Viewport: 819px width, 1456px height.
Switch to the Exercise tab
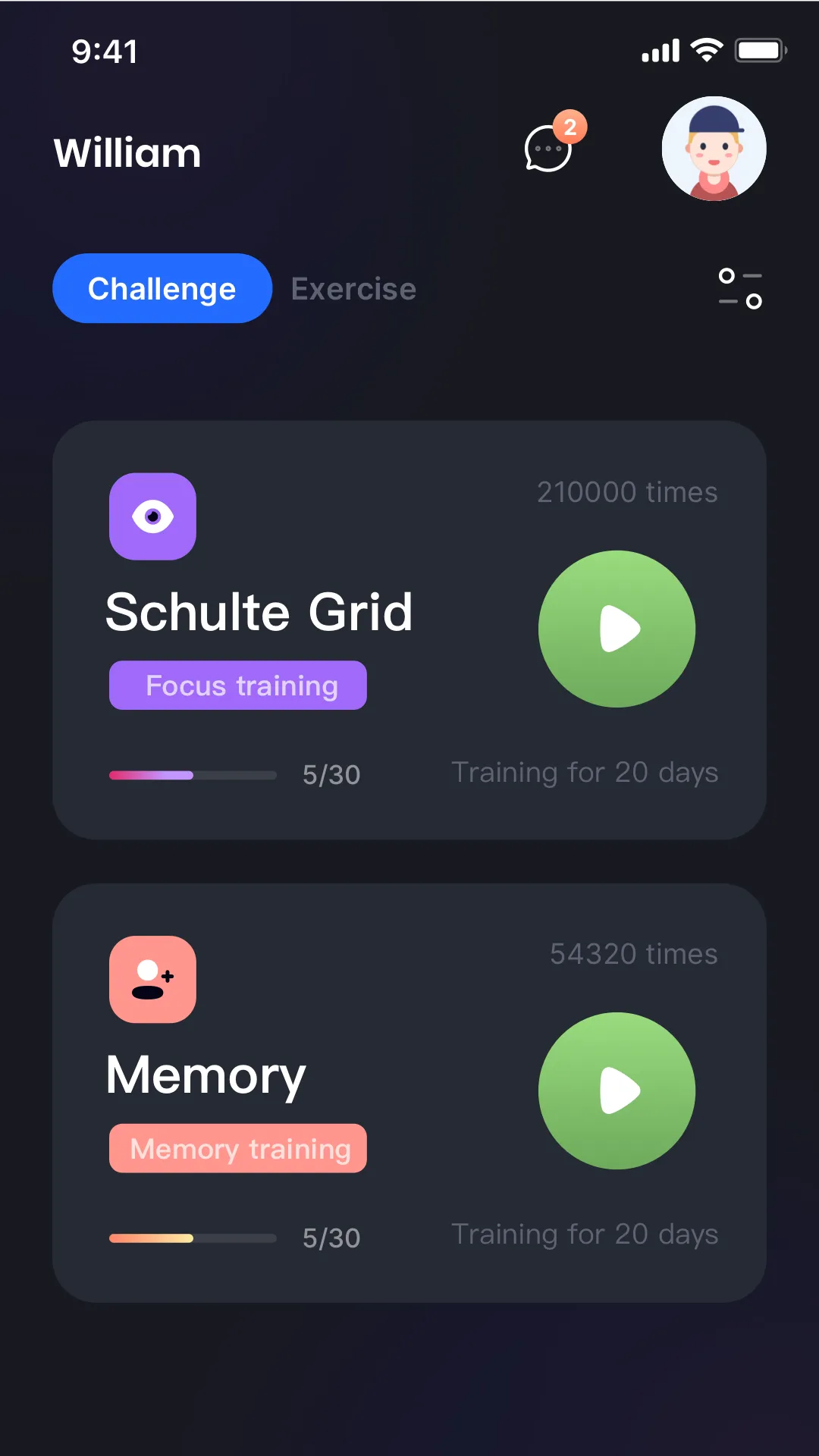(353, 288)
